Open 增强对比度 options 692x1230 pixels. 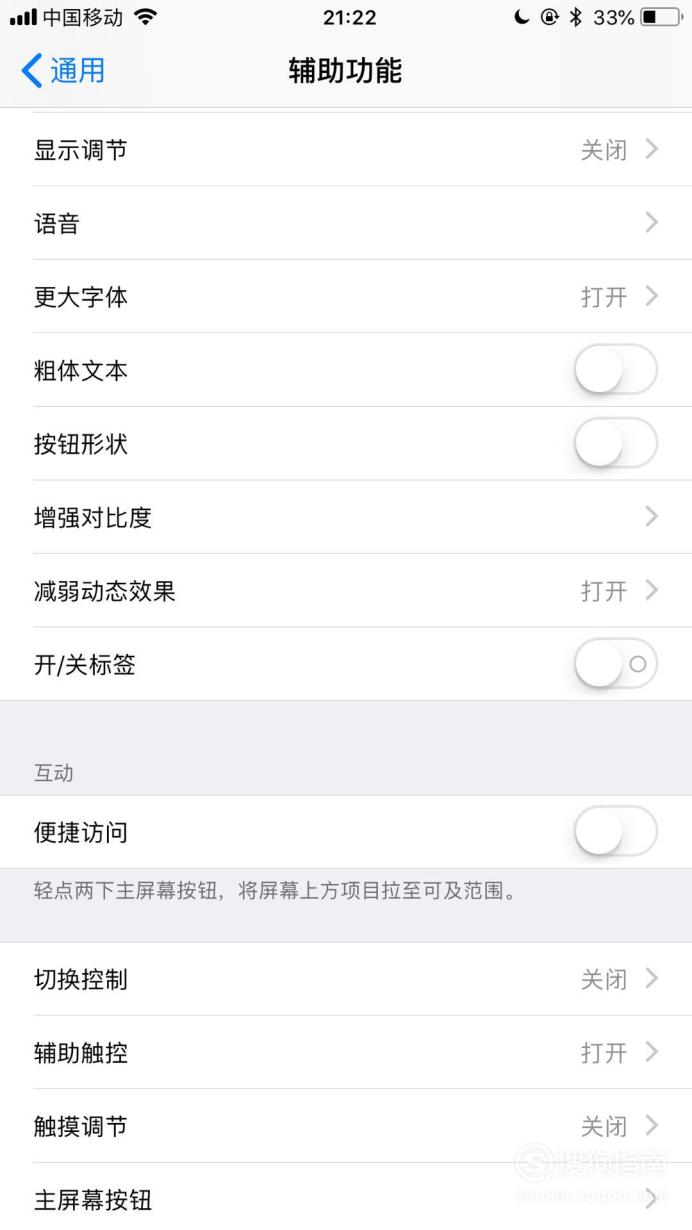pos(346,517)
